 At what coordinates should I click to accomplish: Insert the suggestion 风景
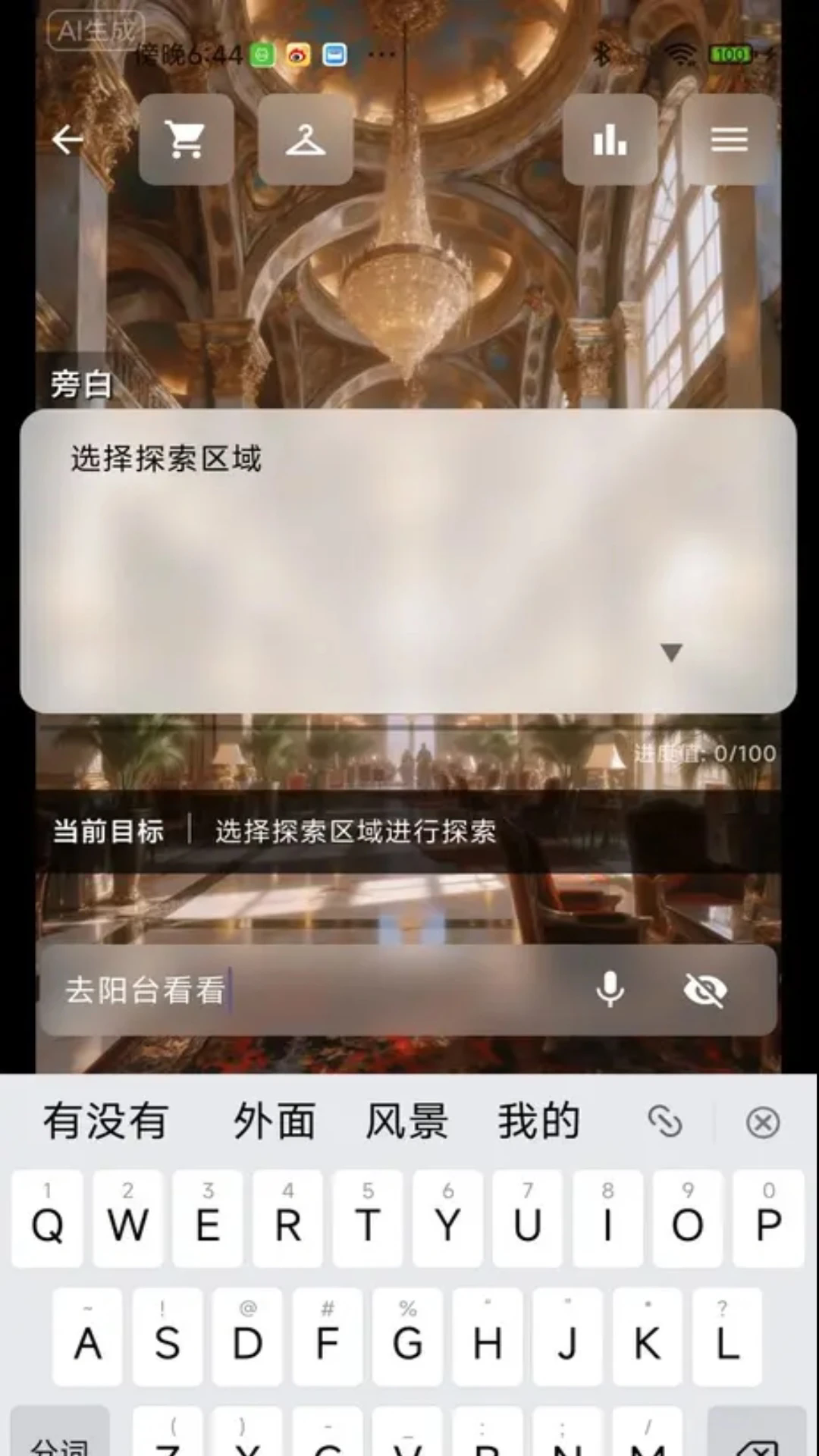[406, 1122]
